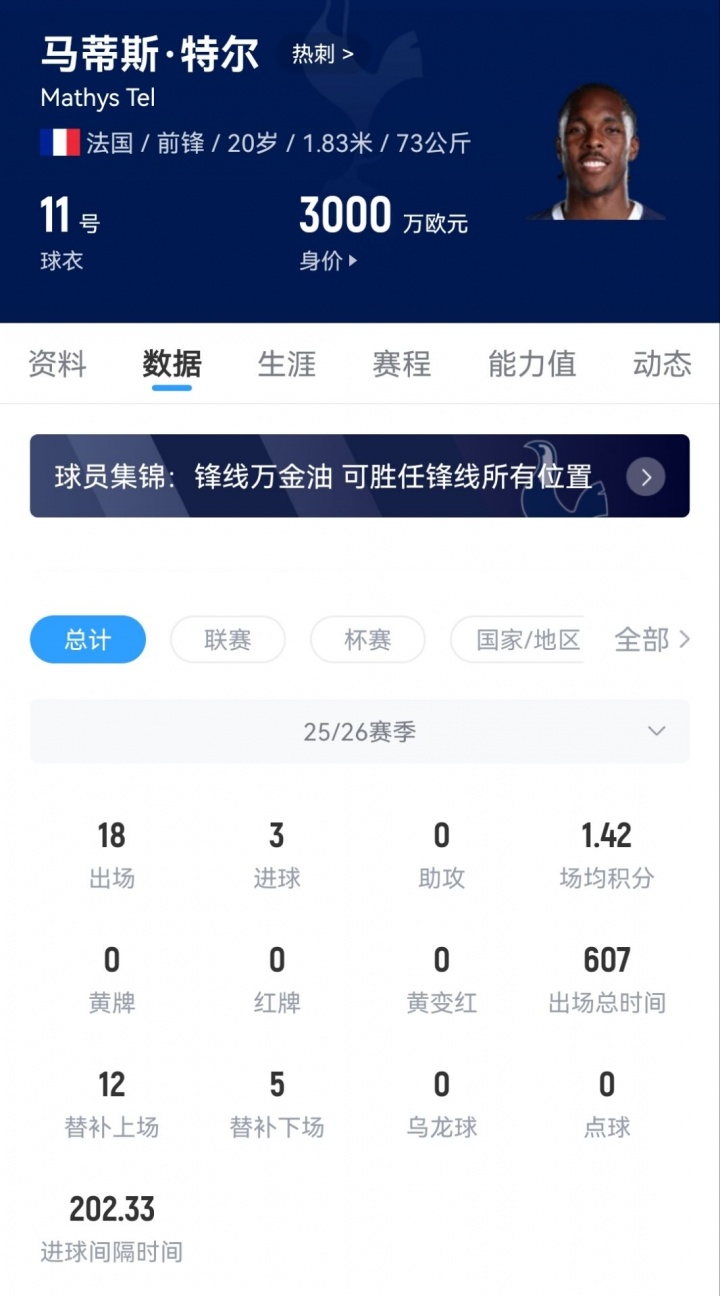Open the 热刺 team link
Screen dimensions: 720x1296
pos(322,54)
